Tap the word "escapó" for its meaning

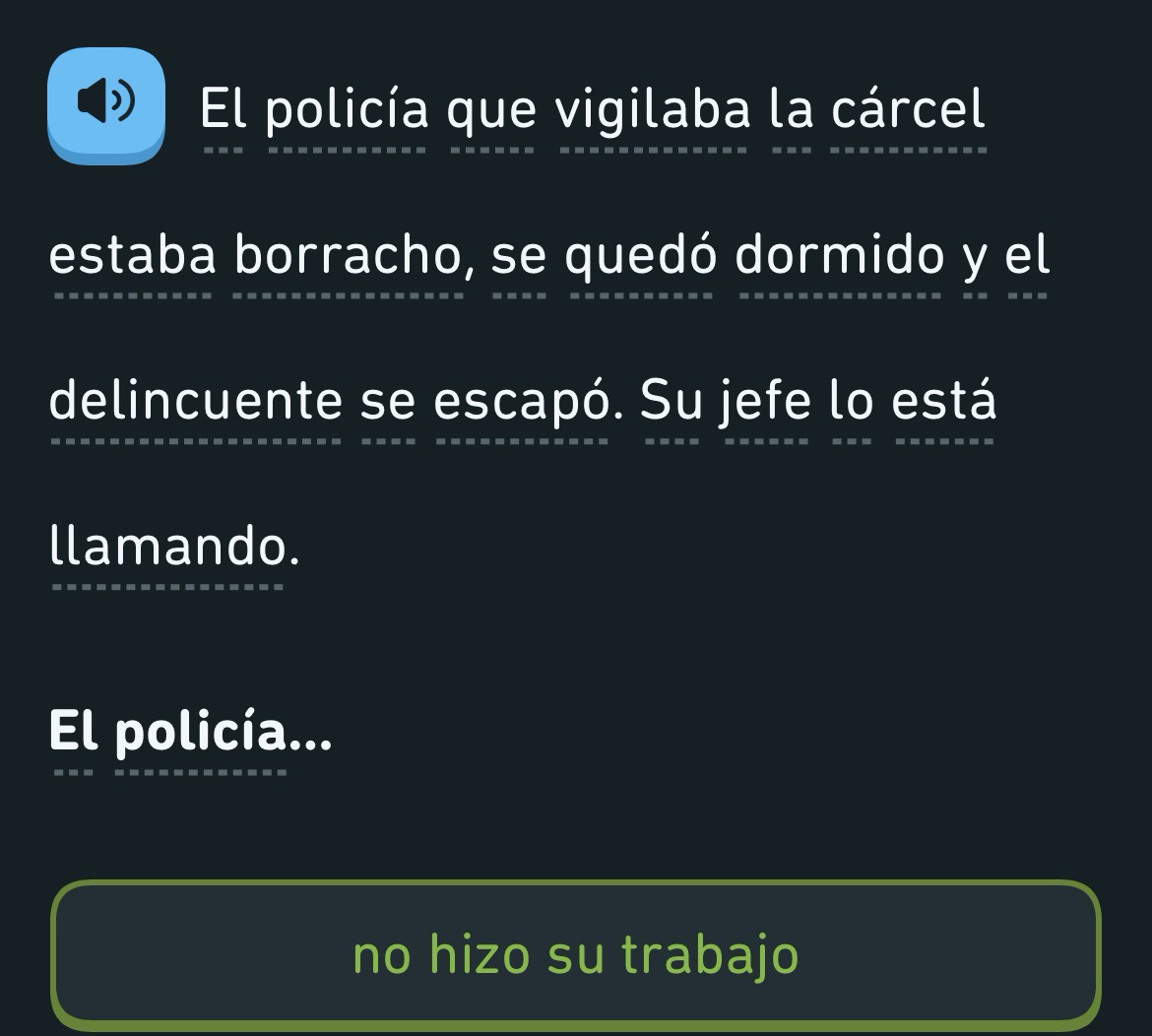522,402
